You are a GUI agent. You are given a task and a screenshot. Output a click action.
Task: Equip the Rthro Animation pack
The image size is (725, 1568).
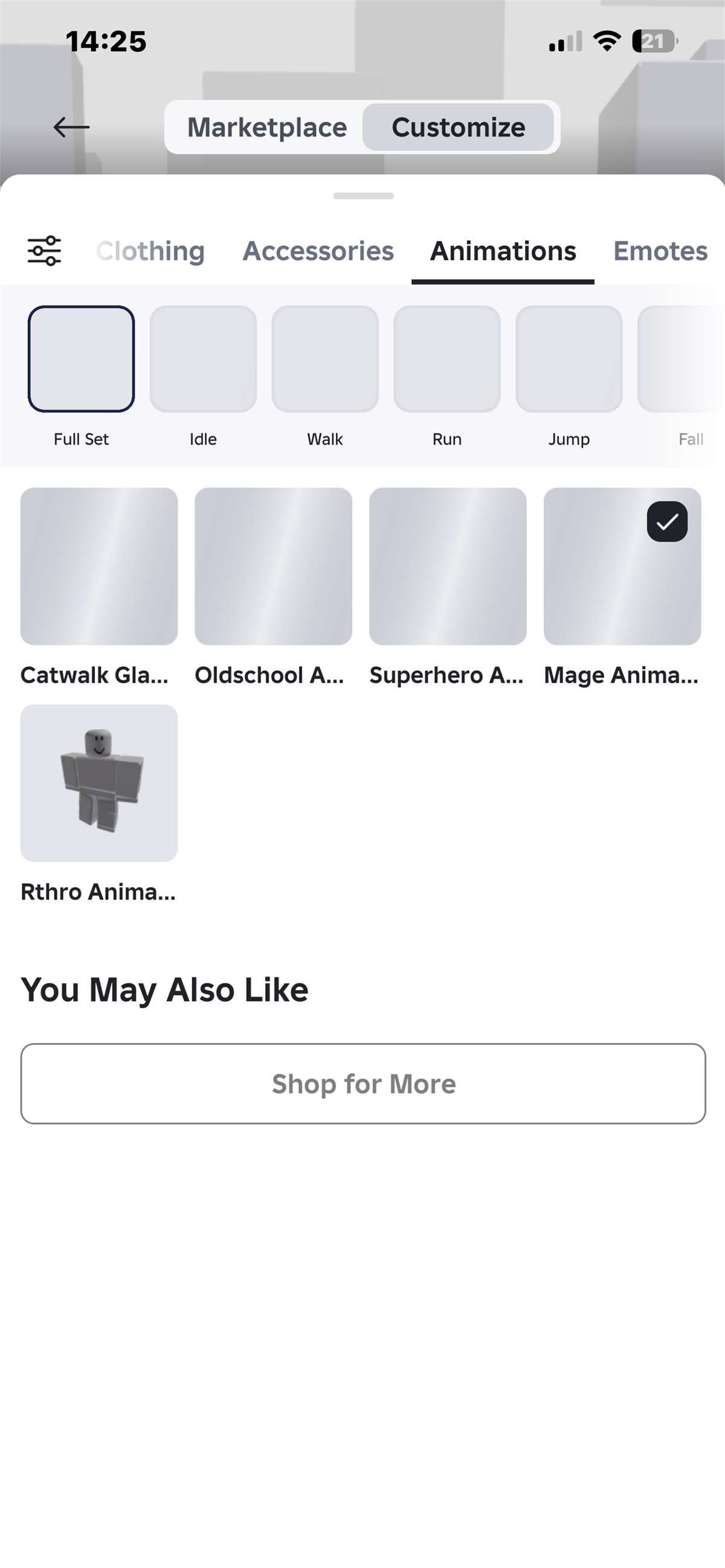pyautogui.click(x=98, y=784)
